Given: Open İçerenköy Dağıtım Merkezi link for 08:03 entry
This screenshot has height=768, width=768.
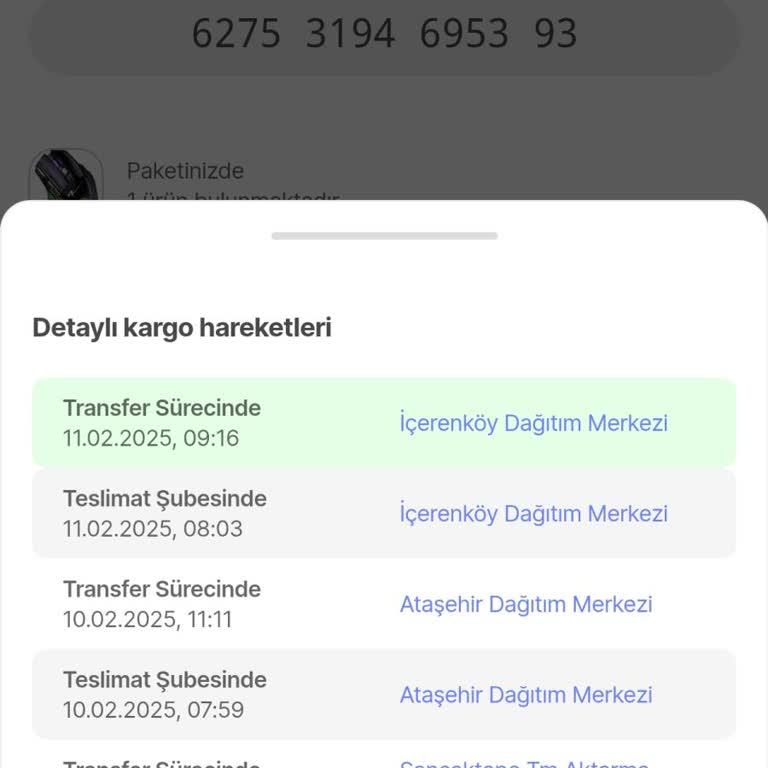Looking at the screenshot, I should pyautogui.click(x=533, y=514).
